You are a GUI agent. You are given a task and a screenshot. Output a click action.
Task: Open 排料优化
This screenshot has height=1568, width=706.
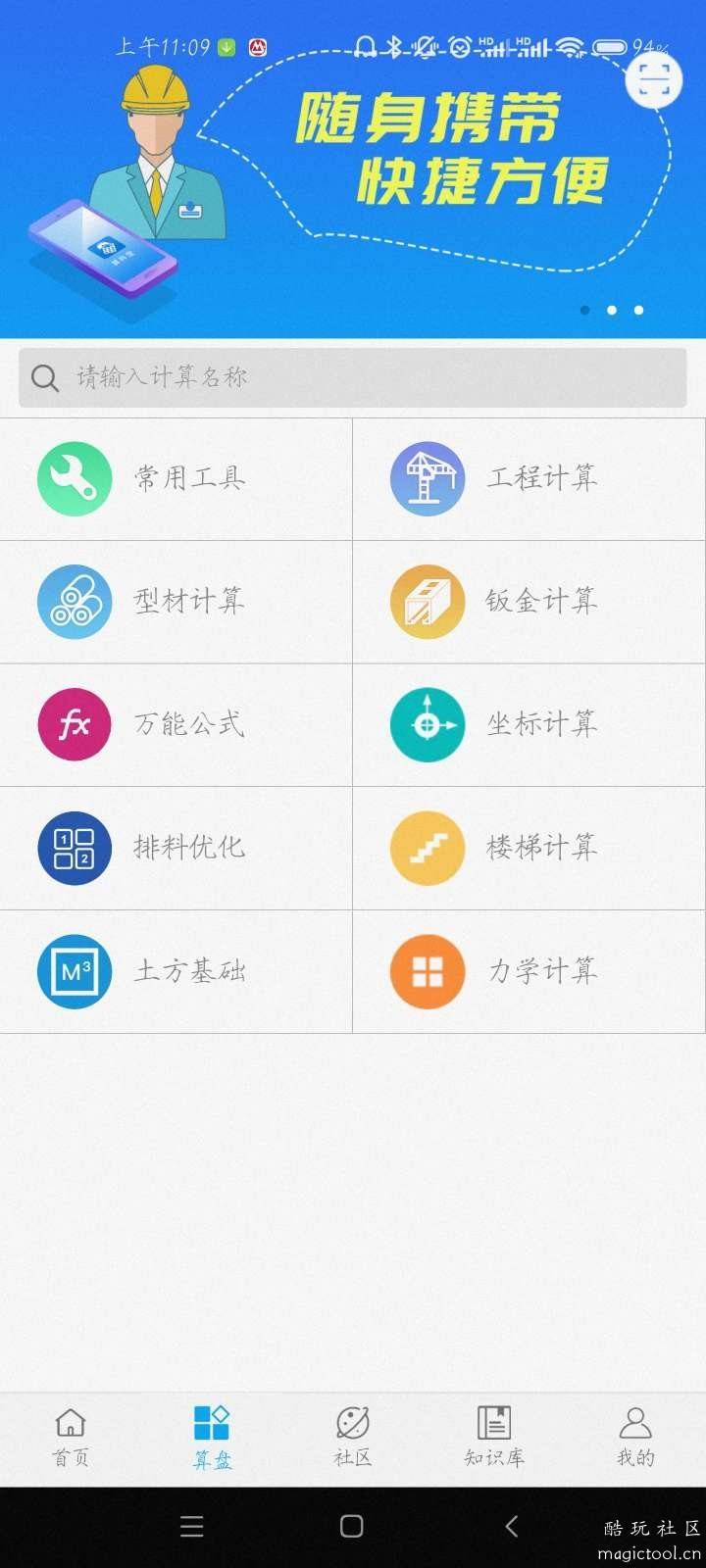coord(176,849)
